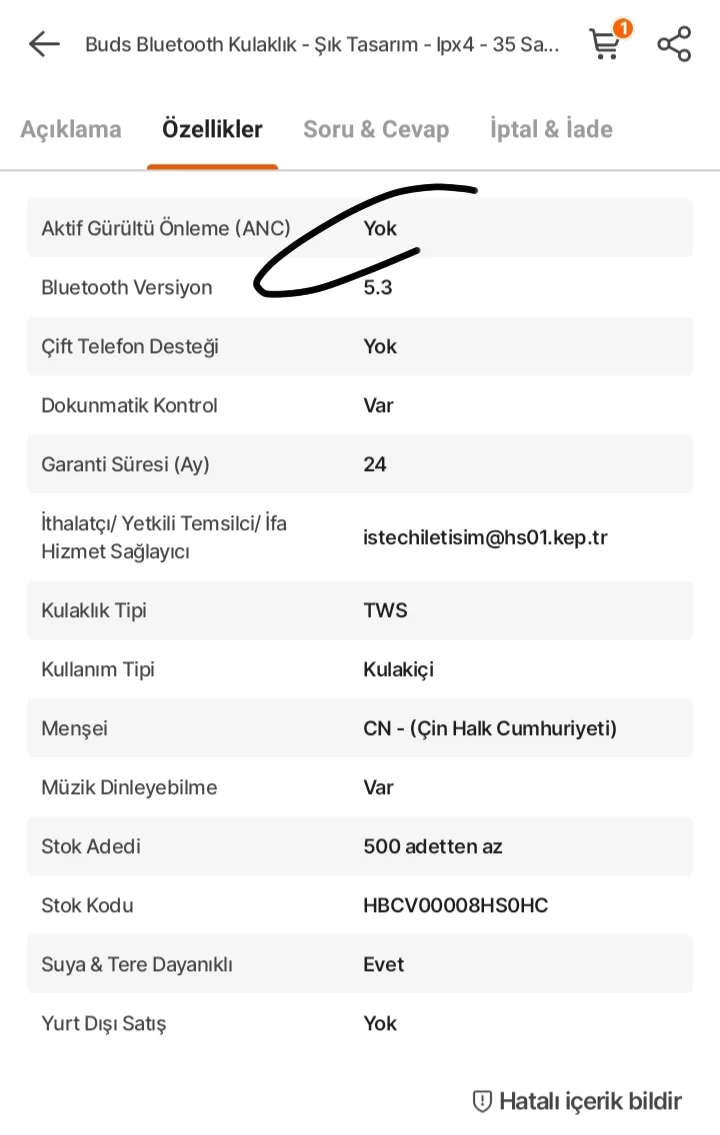
Task: Switch to İptal & İade tab
Action: 551,129
